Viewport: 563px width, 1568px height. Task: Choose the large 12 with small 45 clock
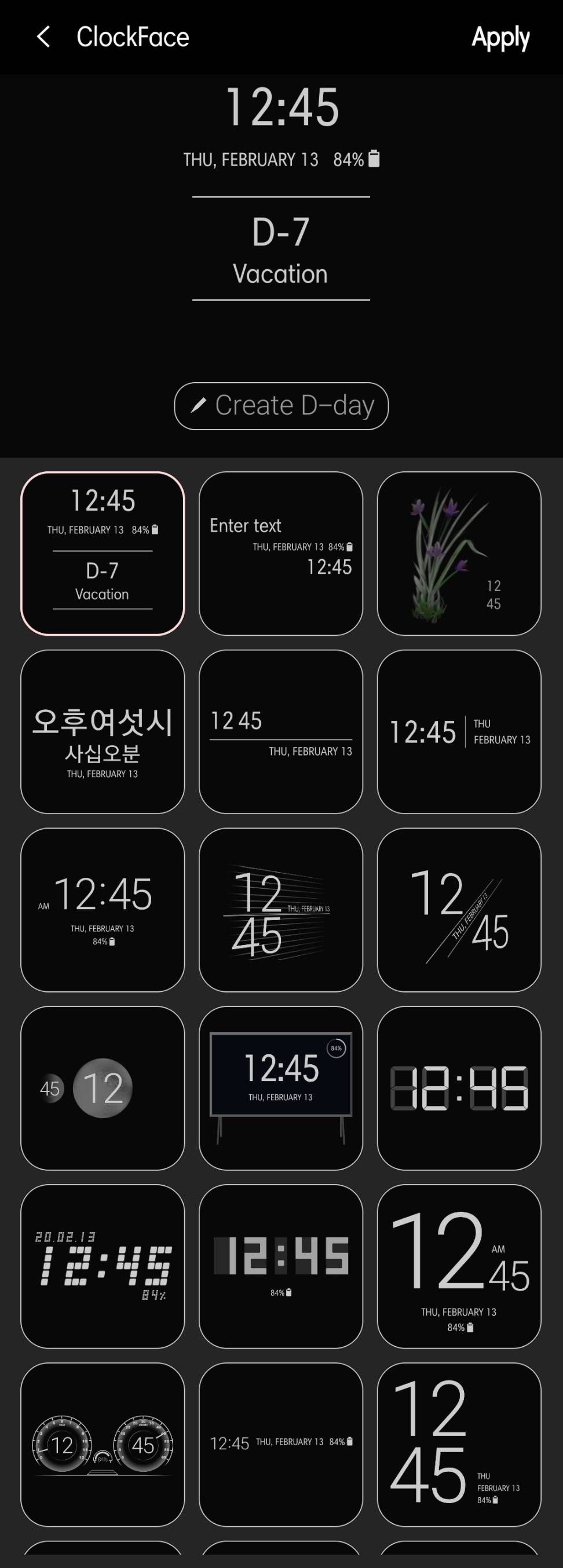pos(459,1267)
